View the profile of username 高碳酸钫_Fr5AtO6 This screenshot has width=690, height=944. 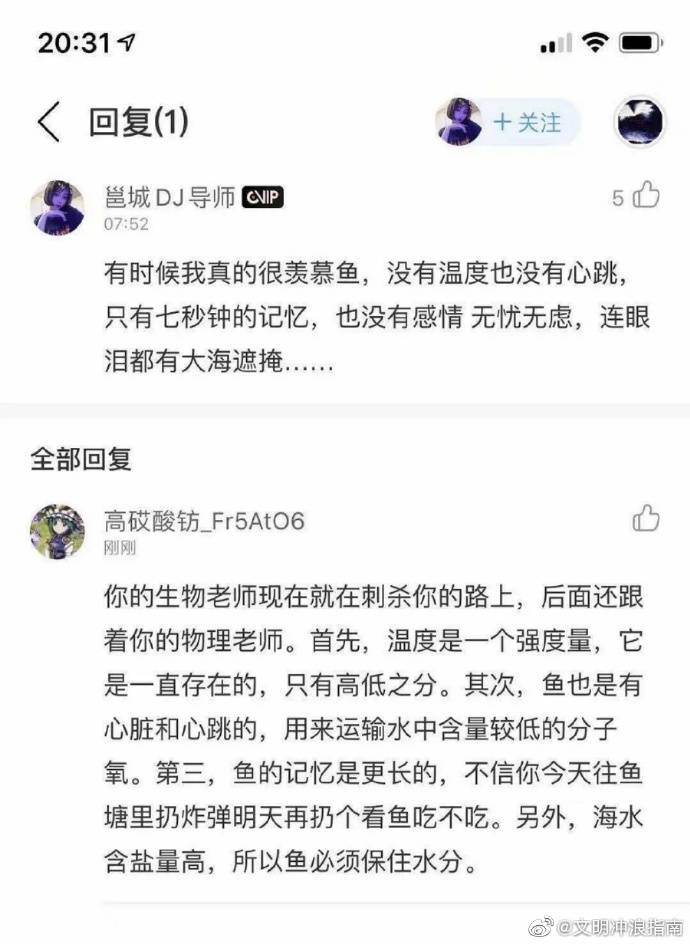tap(204, 520)
